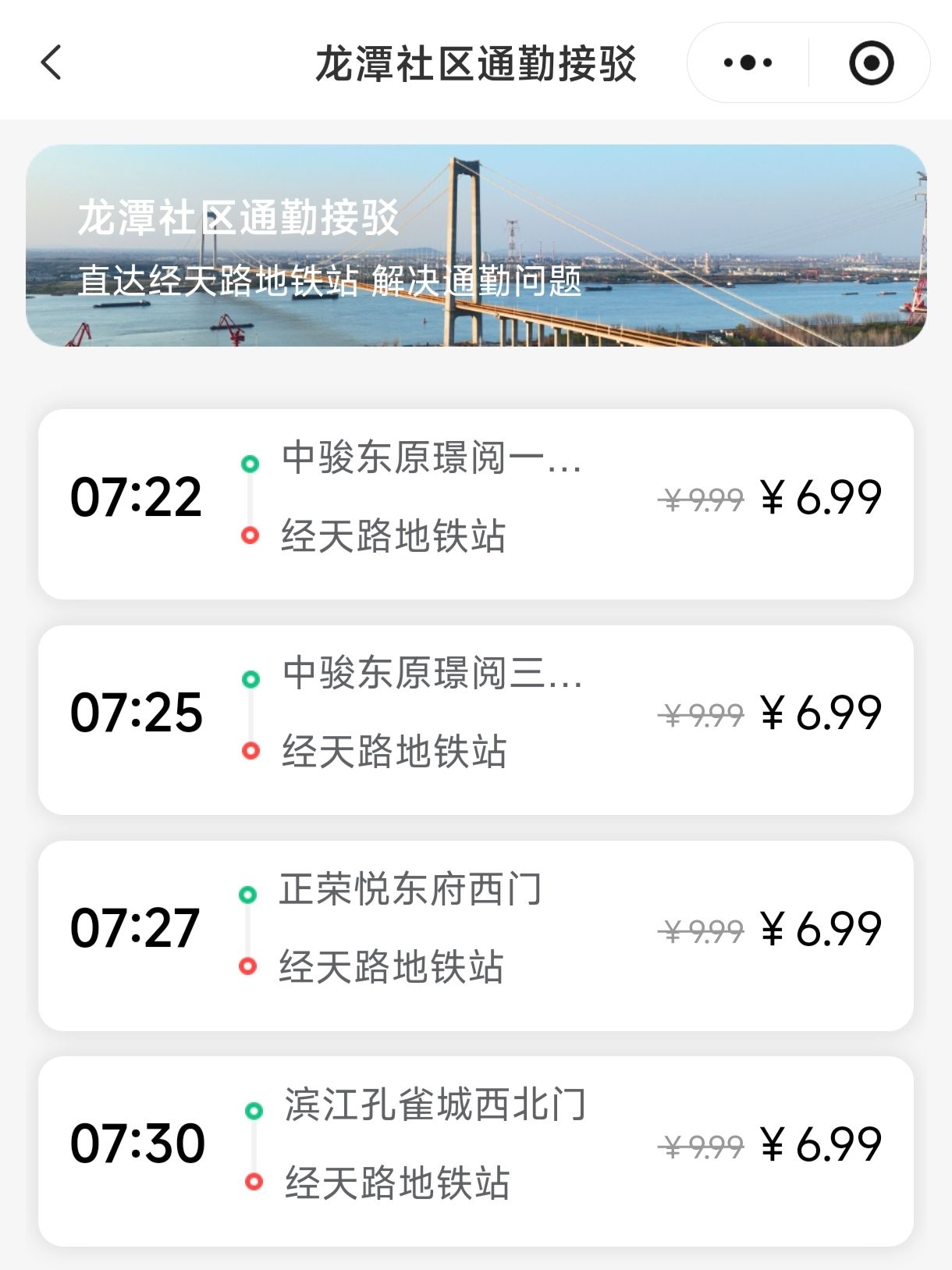Viewport: 952px width, 1270px height.
Task: Tap the red arrival dot on 07:25 route
Action: pos(250,752)
